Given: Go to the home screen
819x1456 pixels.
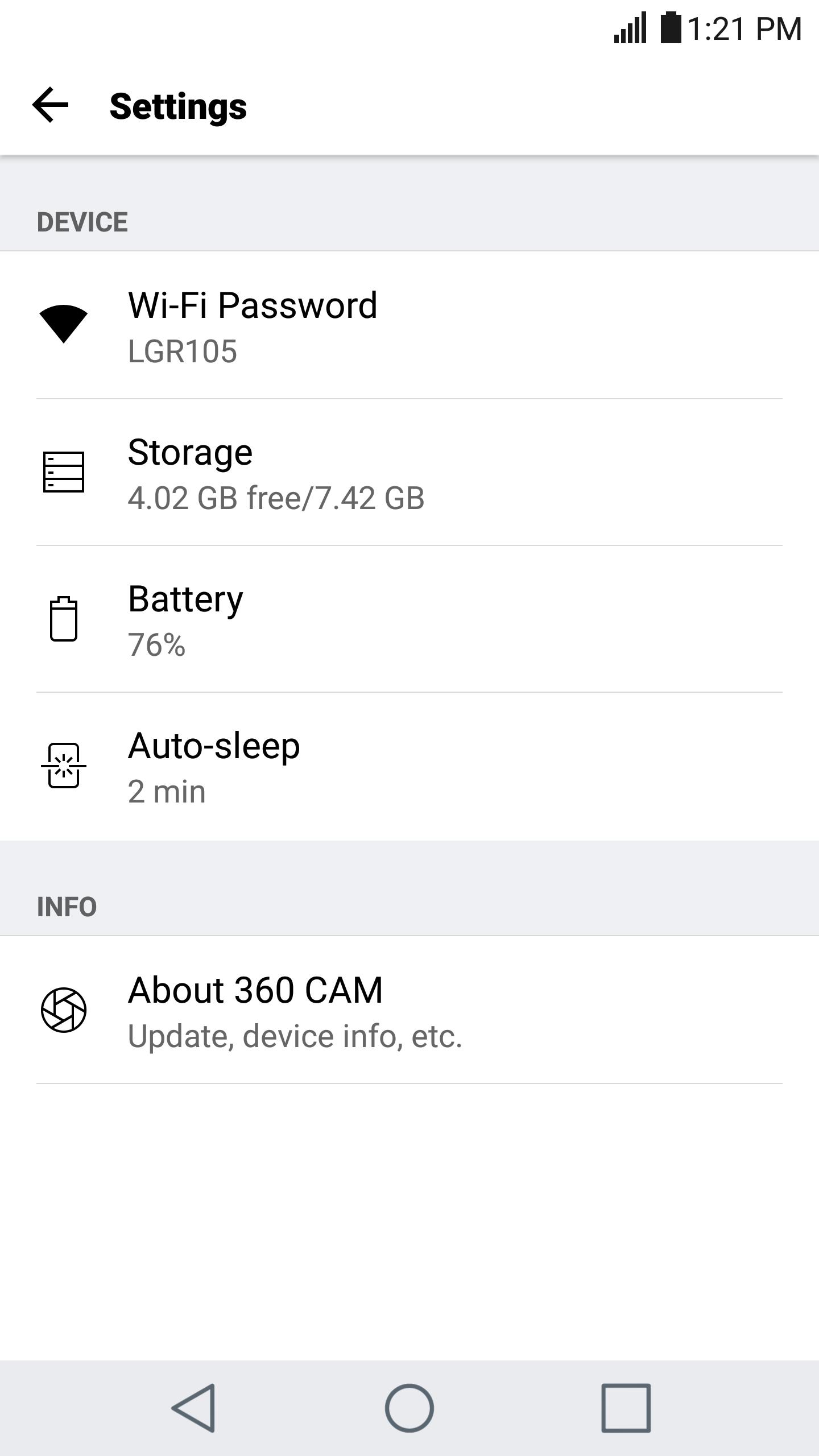Looking at the screenshot, I should click(x=409, y=1408).
